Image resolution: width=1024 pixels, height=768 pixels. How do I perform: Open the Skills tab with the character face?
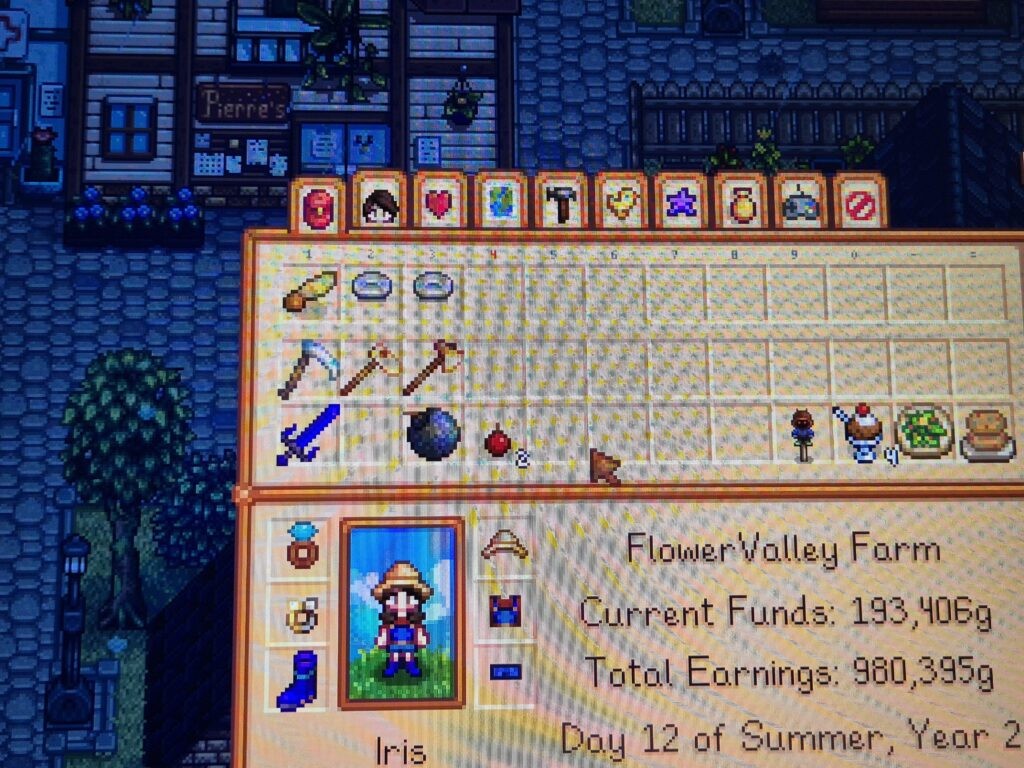(379, 204)
